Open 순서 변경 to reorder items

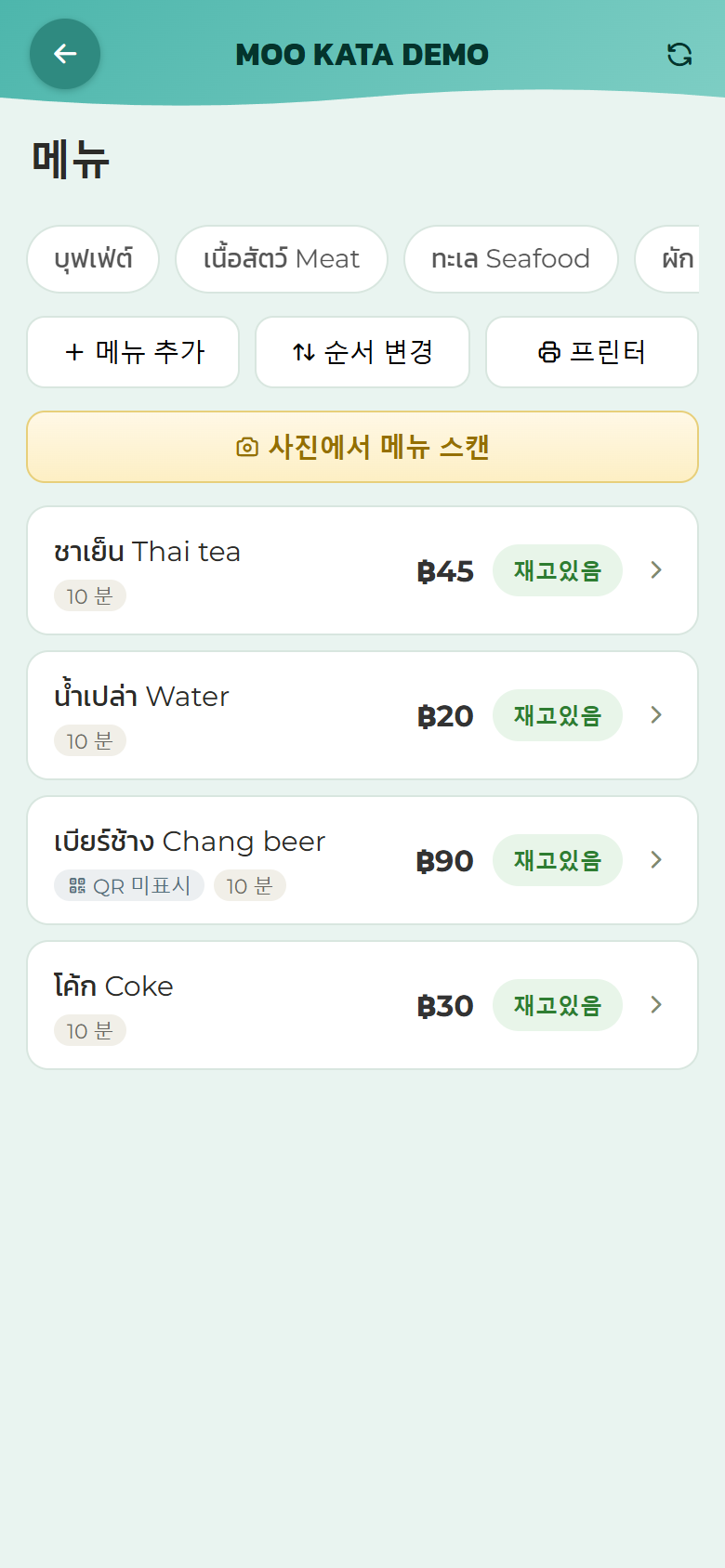pyautogui.click(x=362, y=352)
